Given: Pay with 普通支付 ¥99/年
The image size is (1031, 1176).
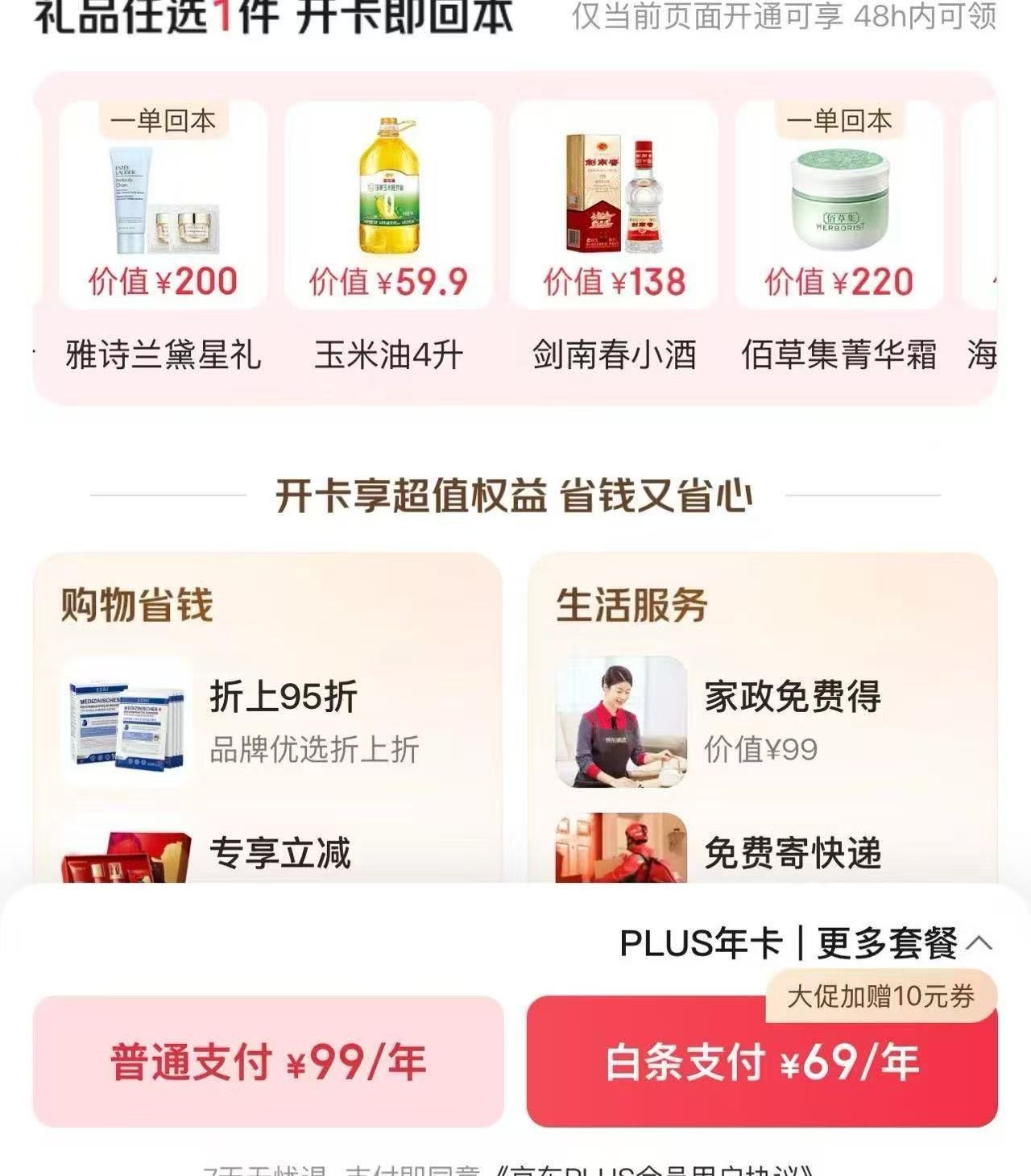Looking at the screenshot, I should click(x=268, y=1062).
